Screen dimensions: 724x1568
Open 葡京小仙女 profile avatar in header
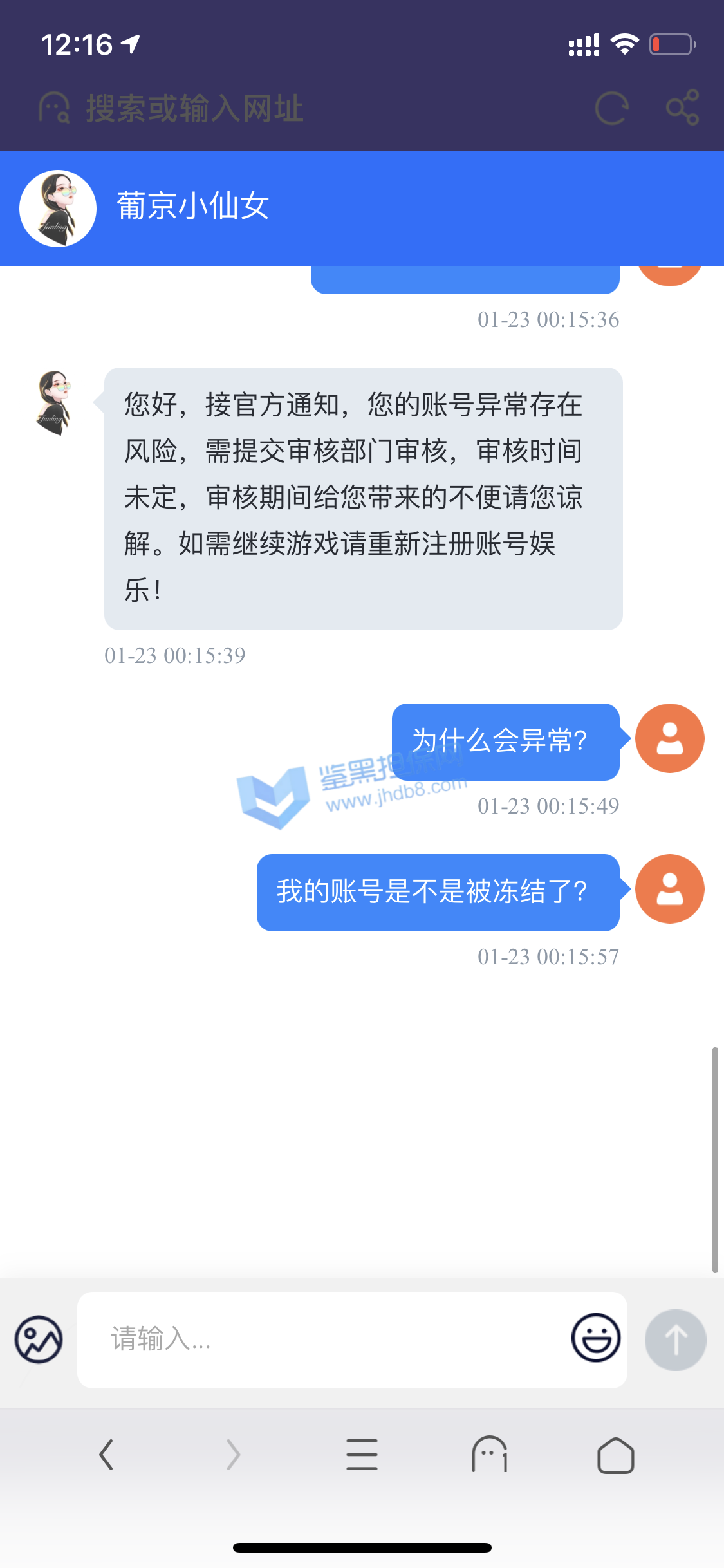[x=58, y=209]
